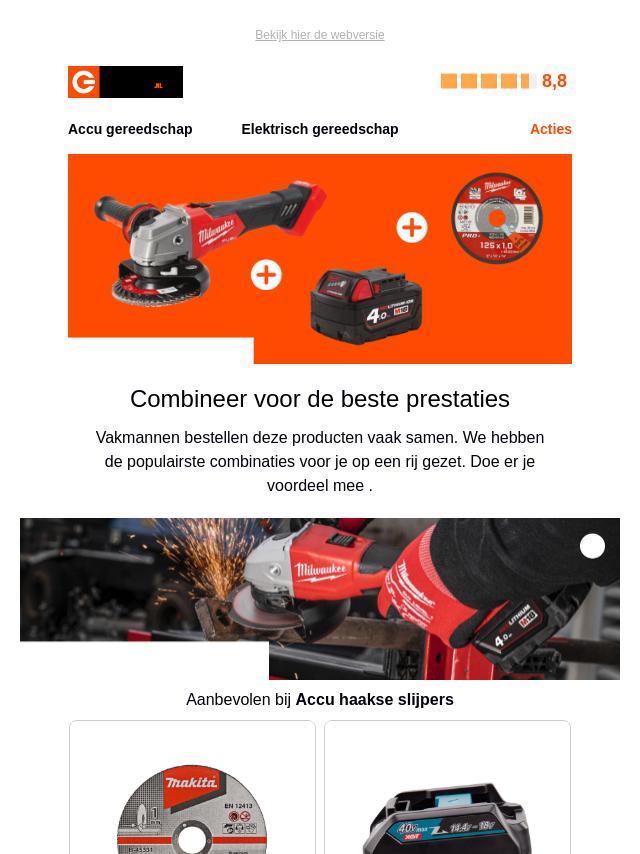The width and height of the screenshot is (640, 854).
Task: Open the 8,8 customer rating
Action: click(504, 82)
